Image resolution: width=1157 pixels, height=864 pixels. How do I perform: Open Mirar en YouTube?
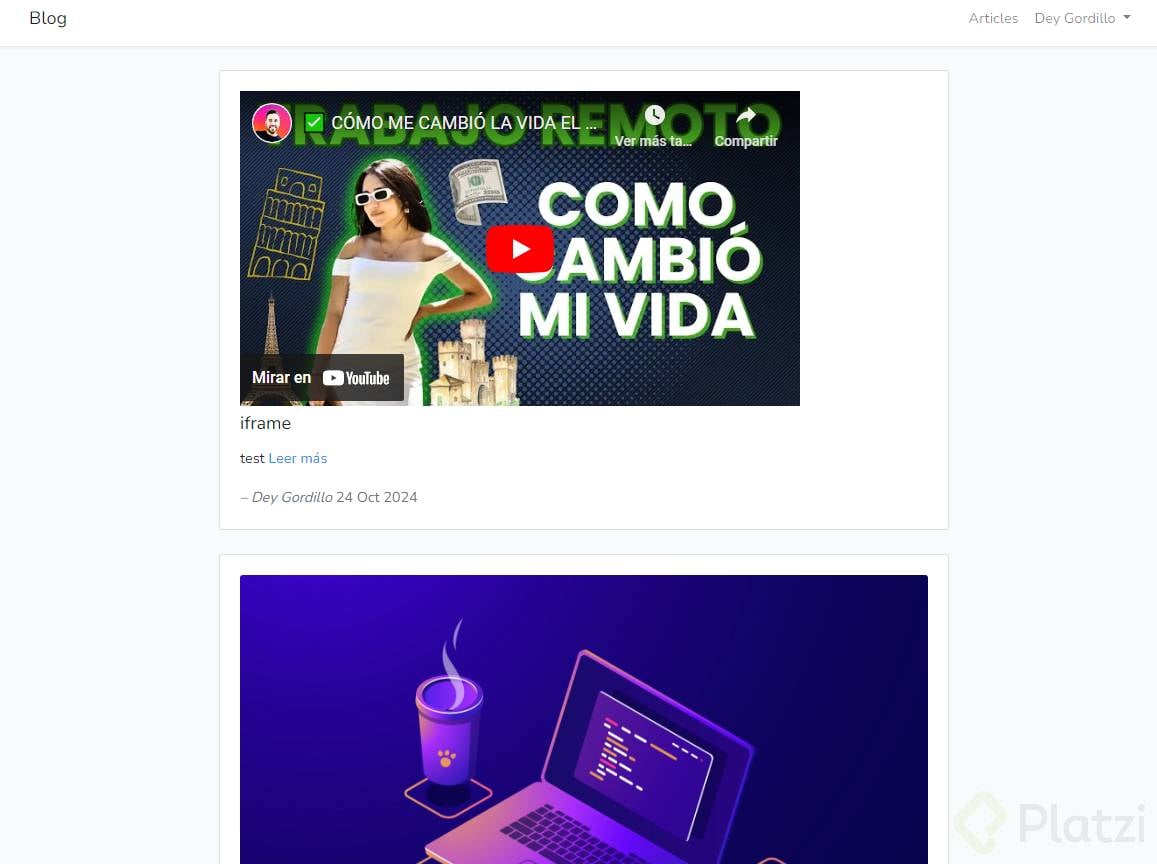point(322,377)
